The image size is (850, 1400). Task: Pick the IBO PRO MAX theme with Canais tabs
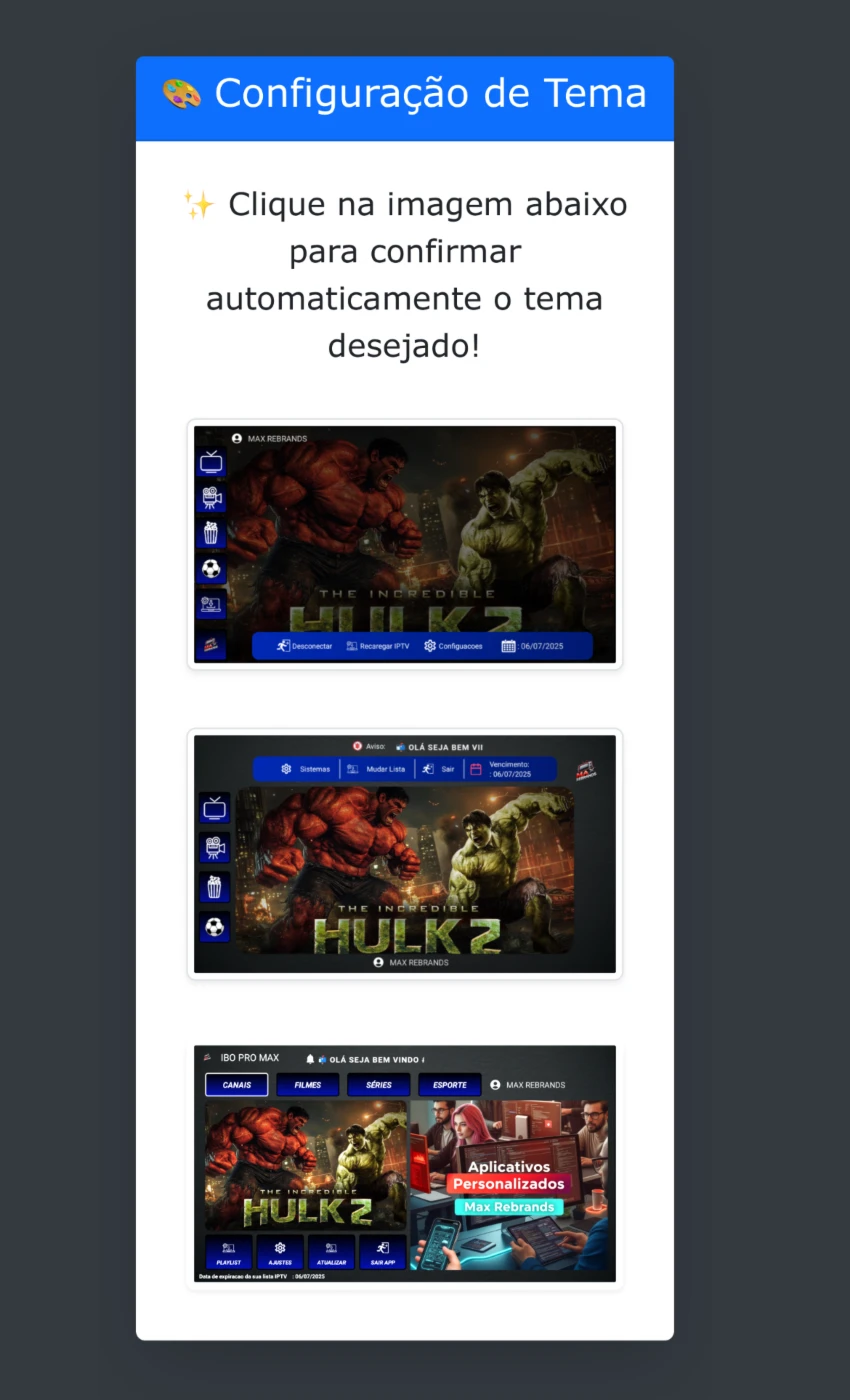pos(405,1164)
